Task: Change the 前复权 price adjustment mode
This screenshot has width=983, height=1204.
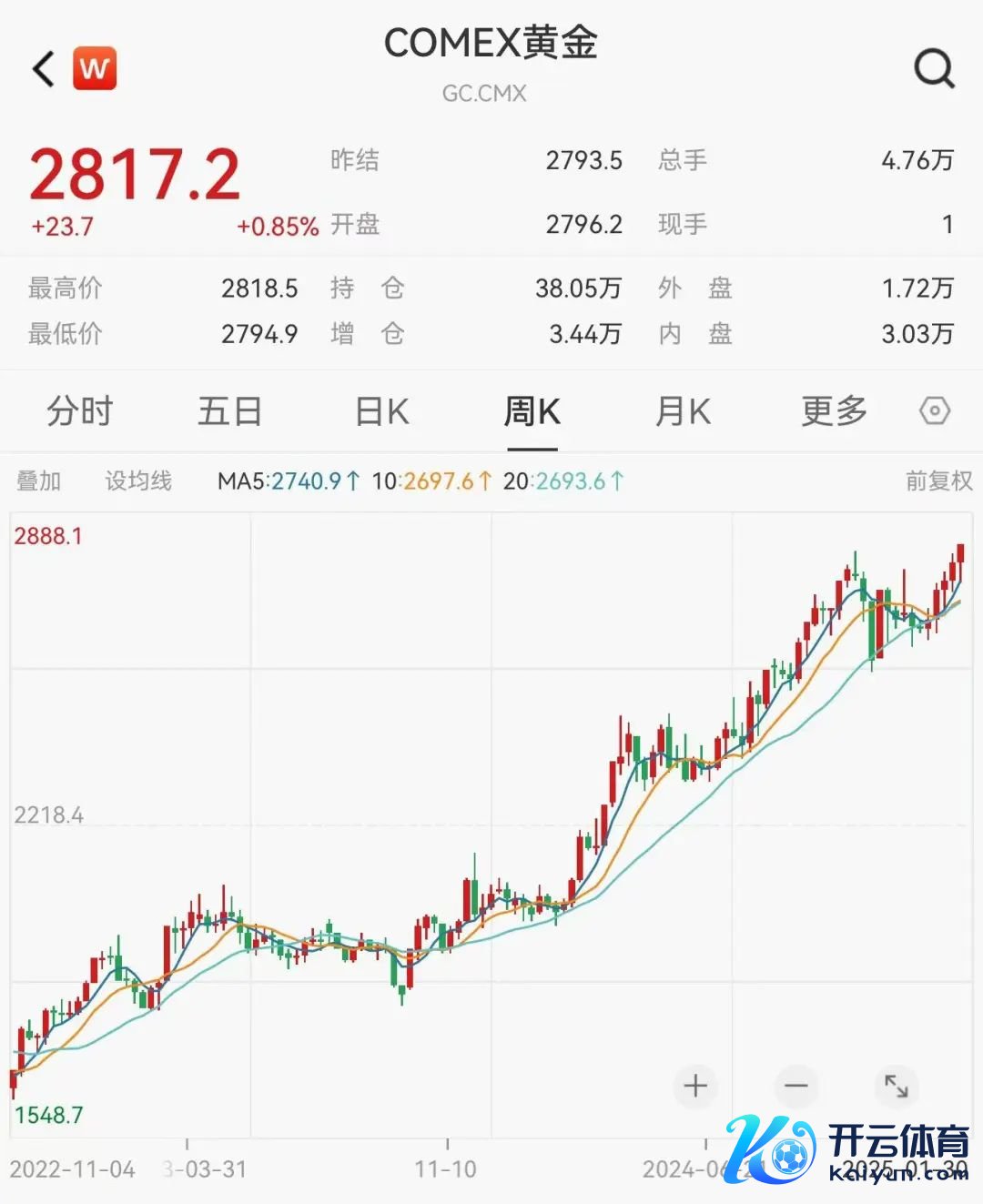Action: click(x=938, y=481)
